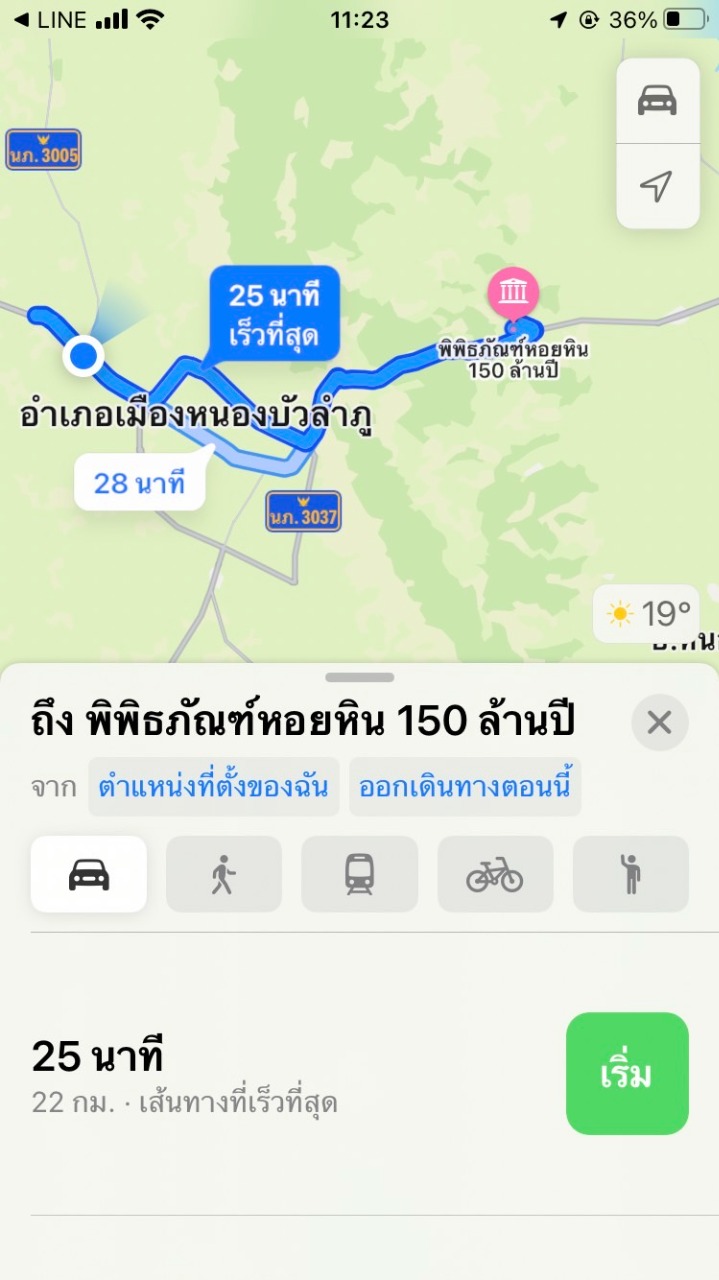Open the driving map mode button
Viewport: 719px width, 1280px height.
coord(657,101)
